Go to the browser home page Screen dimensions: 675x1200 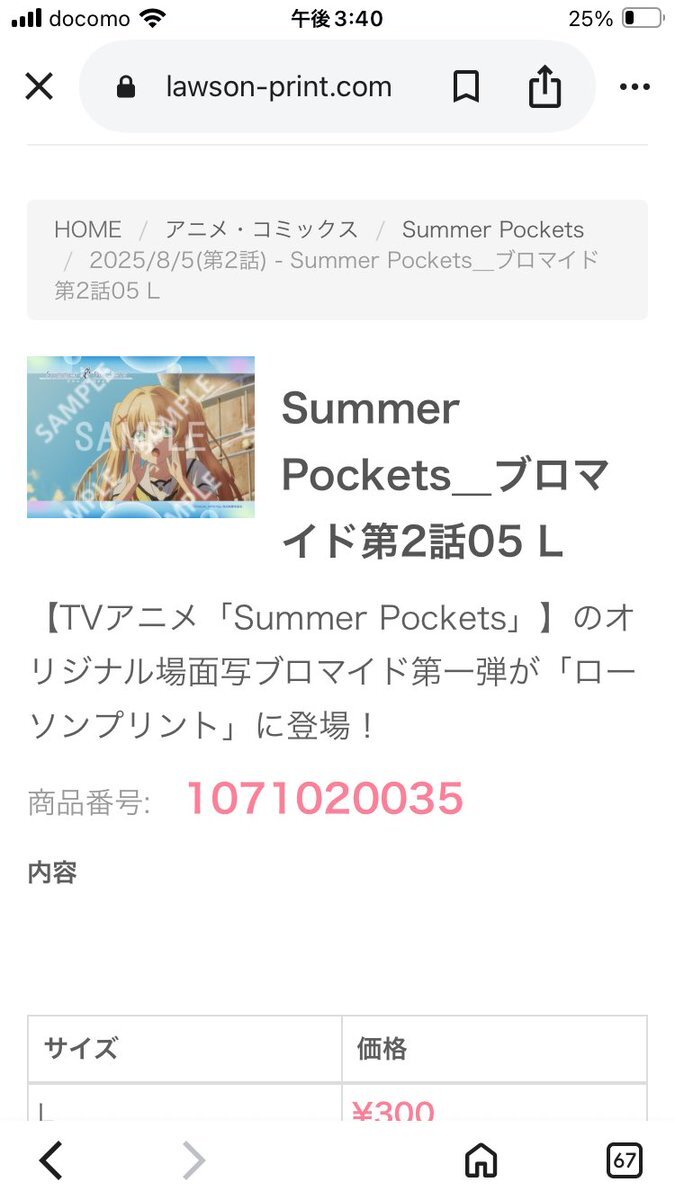(481, 1160)
